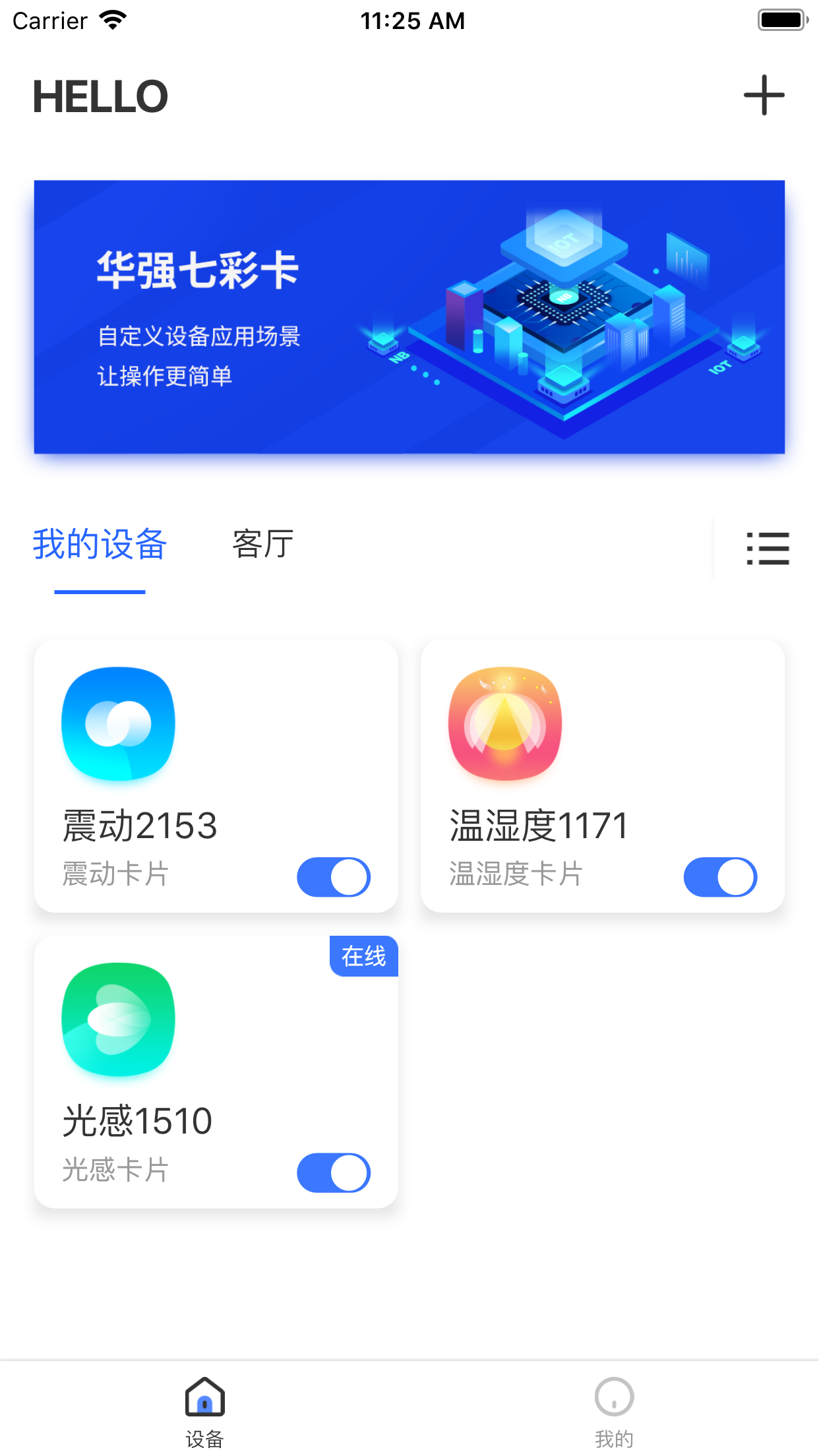Open the 华强七彩卡 banner

pos(409,317)
